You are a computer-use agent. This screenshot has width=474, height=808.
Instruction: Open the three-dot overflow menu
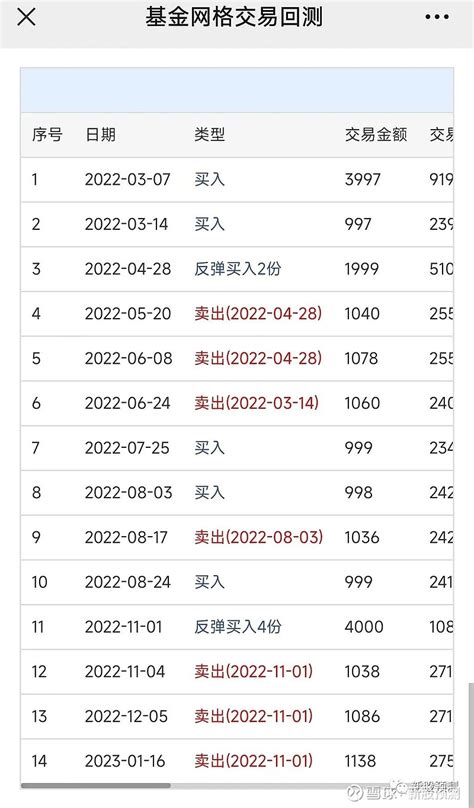pos(437,17)
